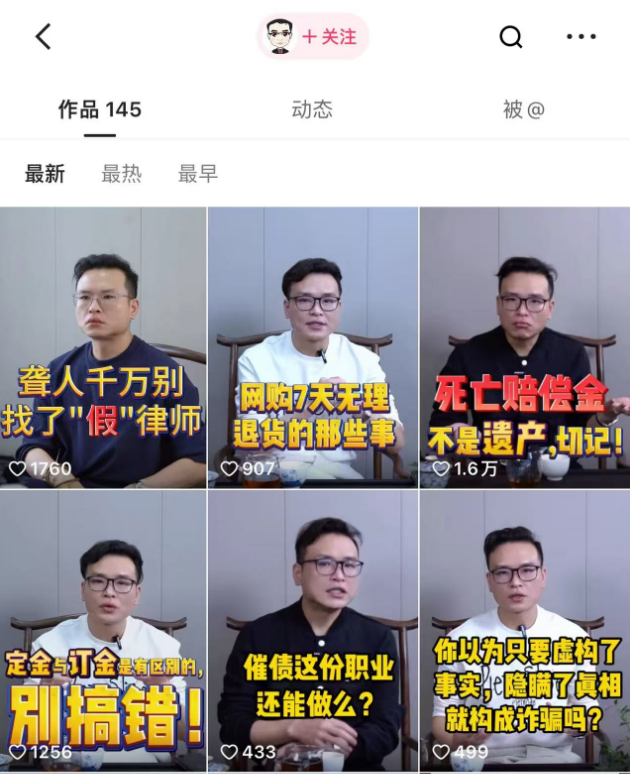The image size is (635, 774).
Task: Switch to the 动态 tab
Action: [x=312, y=110]
